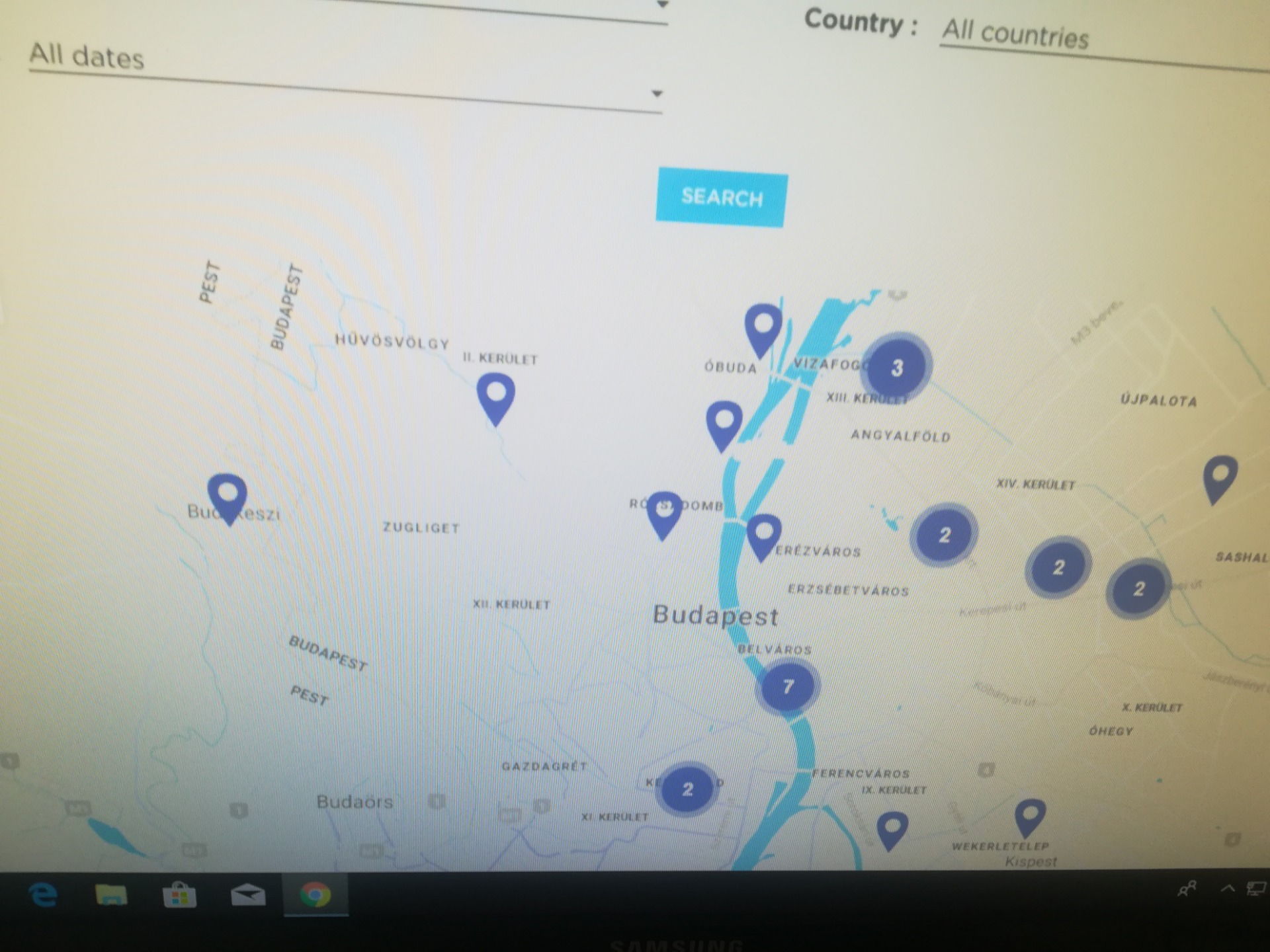Open the cluster marker showing 7
The image size is (1270, 952).
(787, 687)
